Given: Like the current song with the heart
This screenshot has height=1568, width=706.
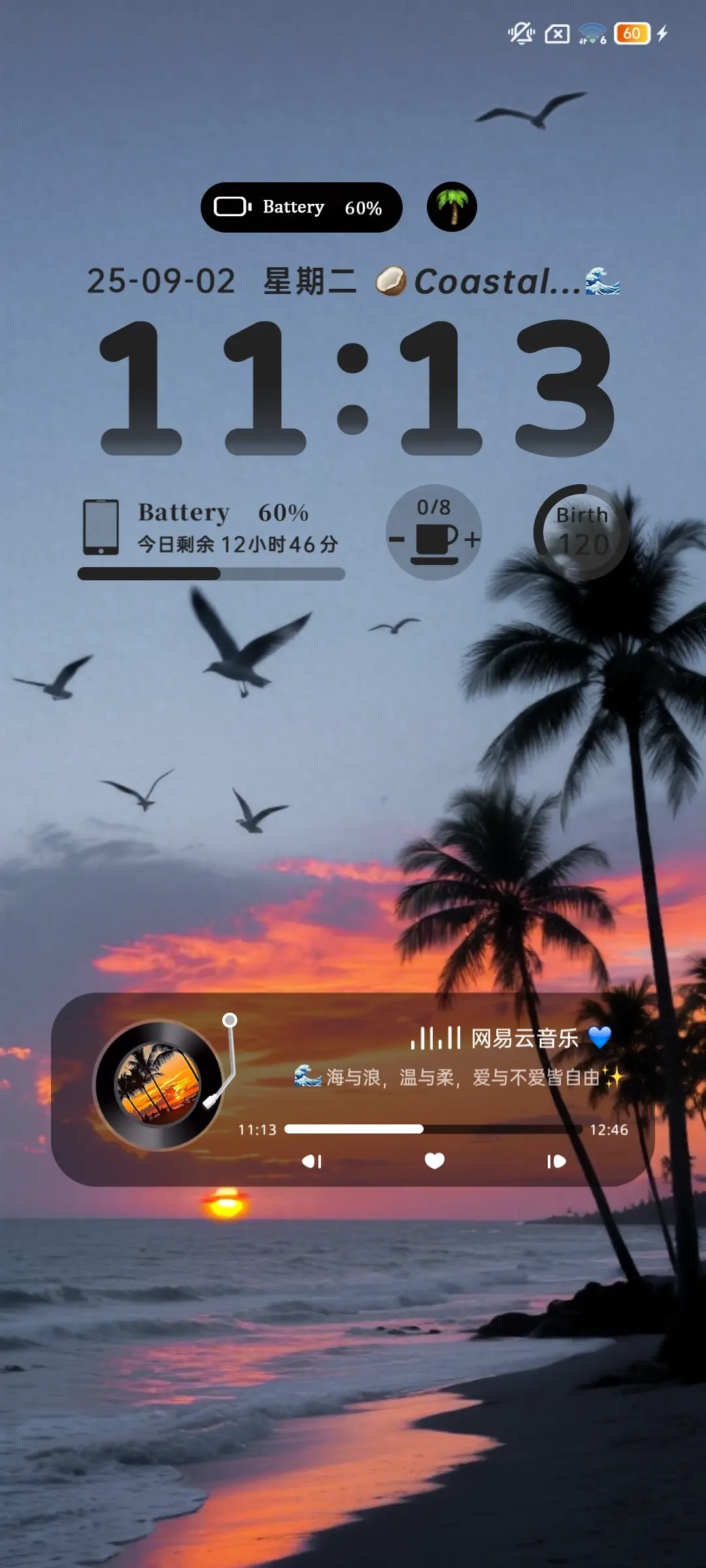Looking at the screenshot, I should pyautogui.click(x=435, y=1160).
